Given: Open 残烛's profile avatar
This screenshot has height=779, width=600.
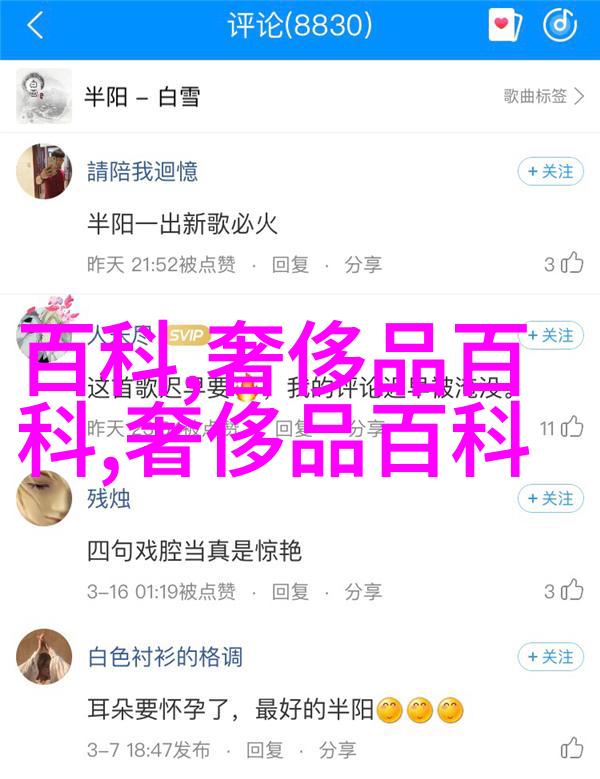Looking at the screenshot, I should point(43,497).
